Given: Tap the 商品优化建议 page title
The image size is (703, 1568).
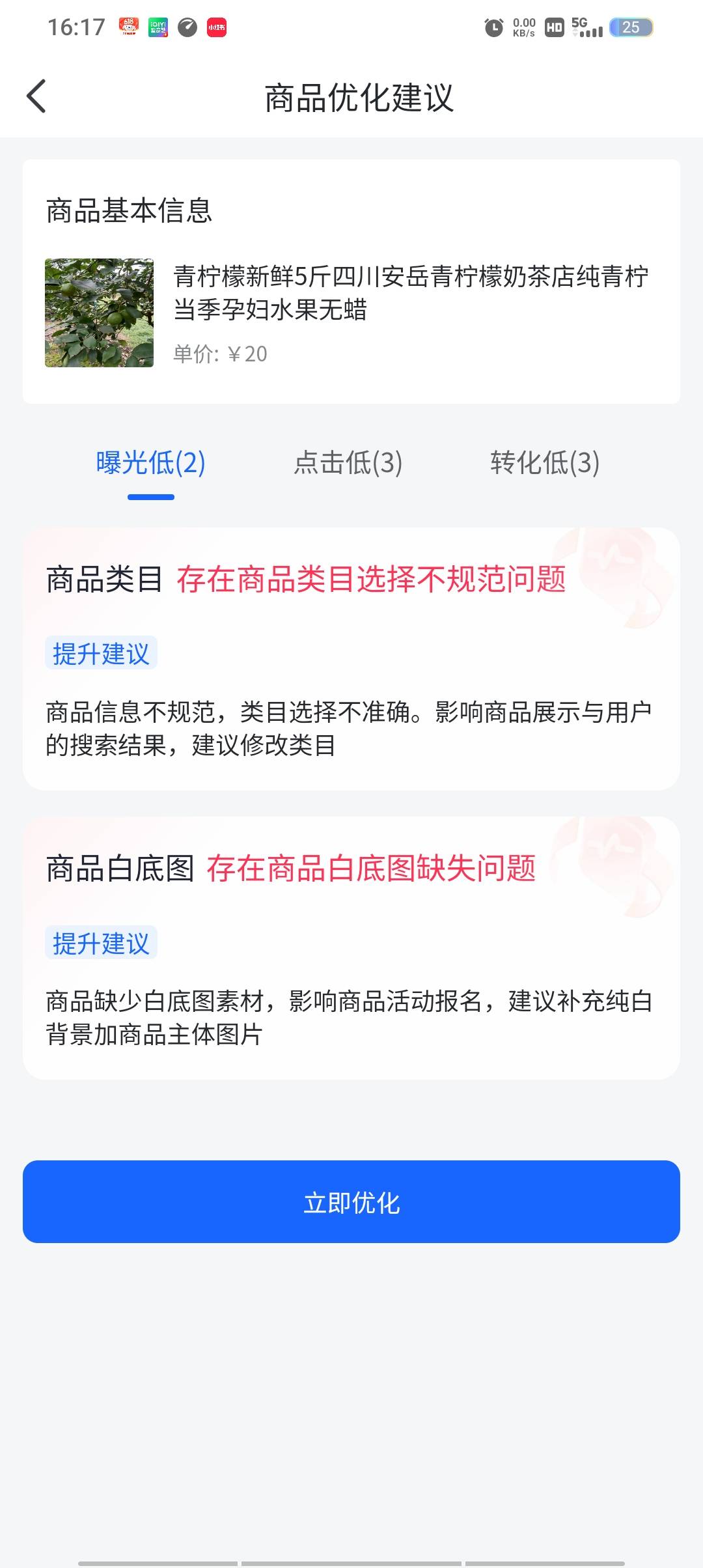Looking at the screenshot, I should click(x=359, y=95).
